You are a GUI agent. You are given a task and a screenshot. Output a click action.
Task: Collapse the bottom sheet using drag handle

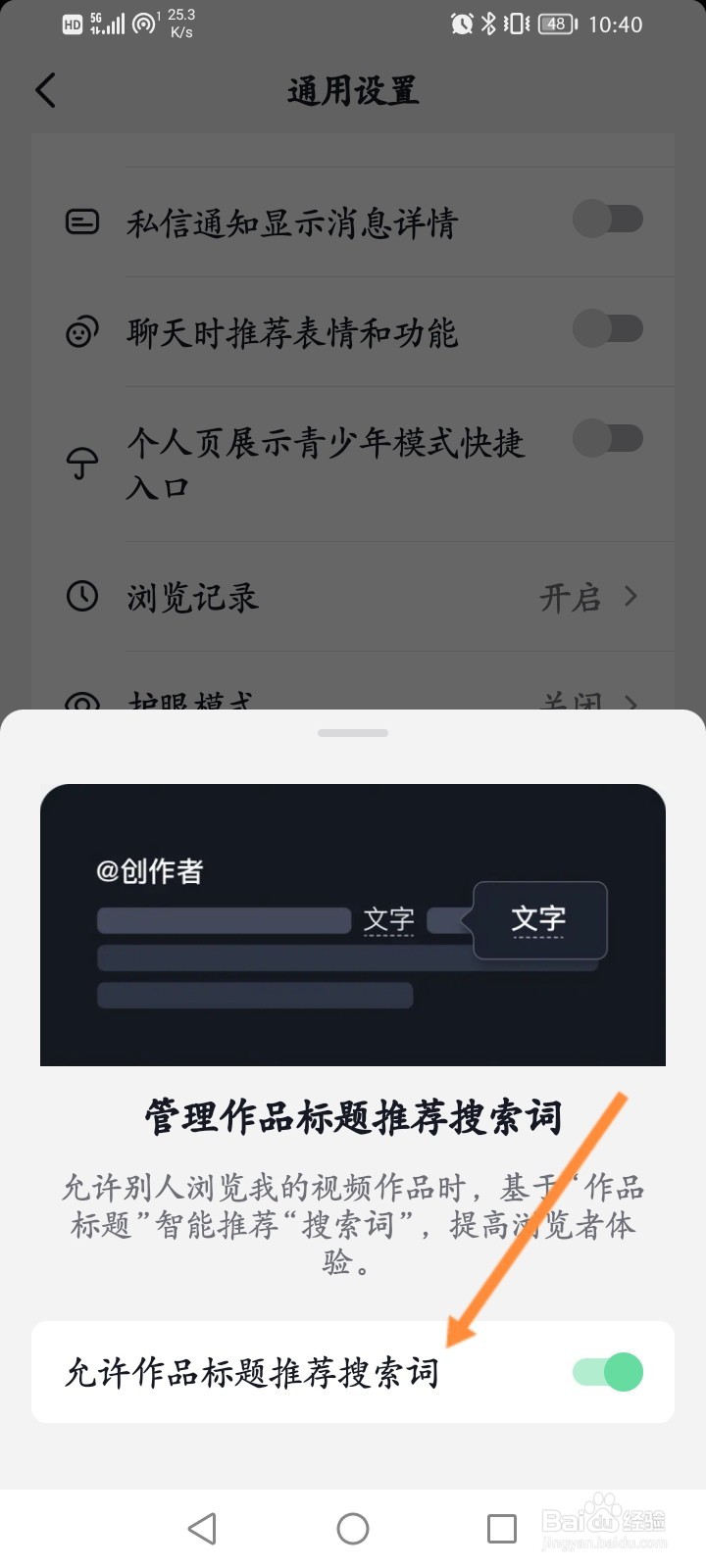[353, 732]
